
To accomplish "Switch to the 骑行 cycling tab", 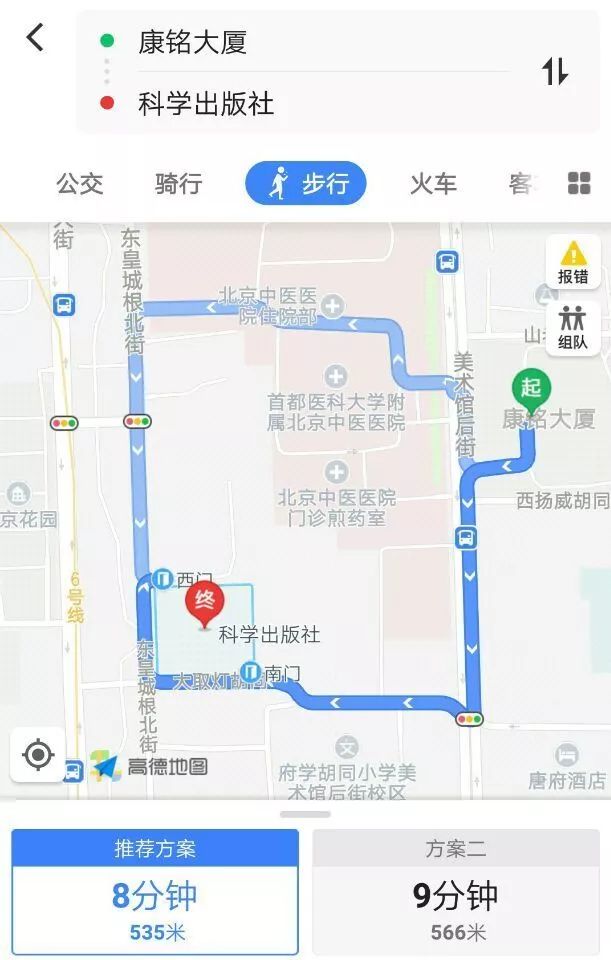I will click(178, 184).
